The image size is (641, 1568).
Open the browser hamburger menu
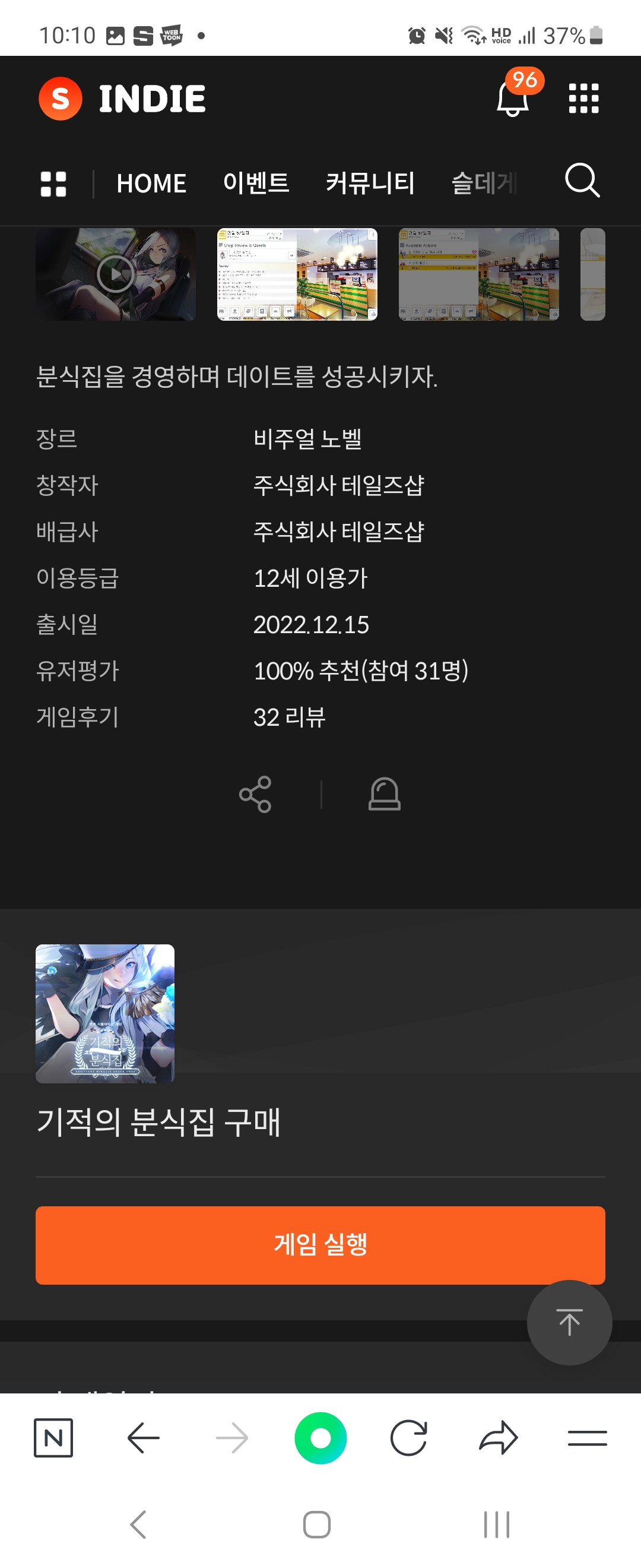tap(587, 1438)
